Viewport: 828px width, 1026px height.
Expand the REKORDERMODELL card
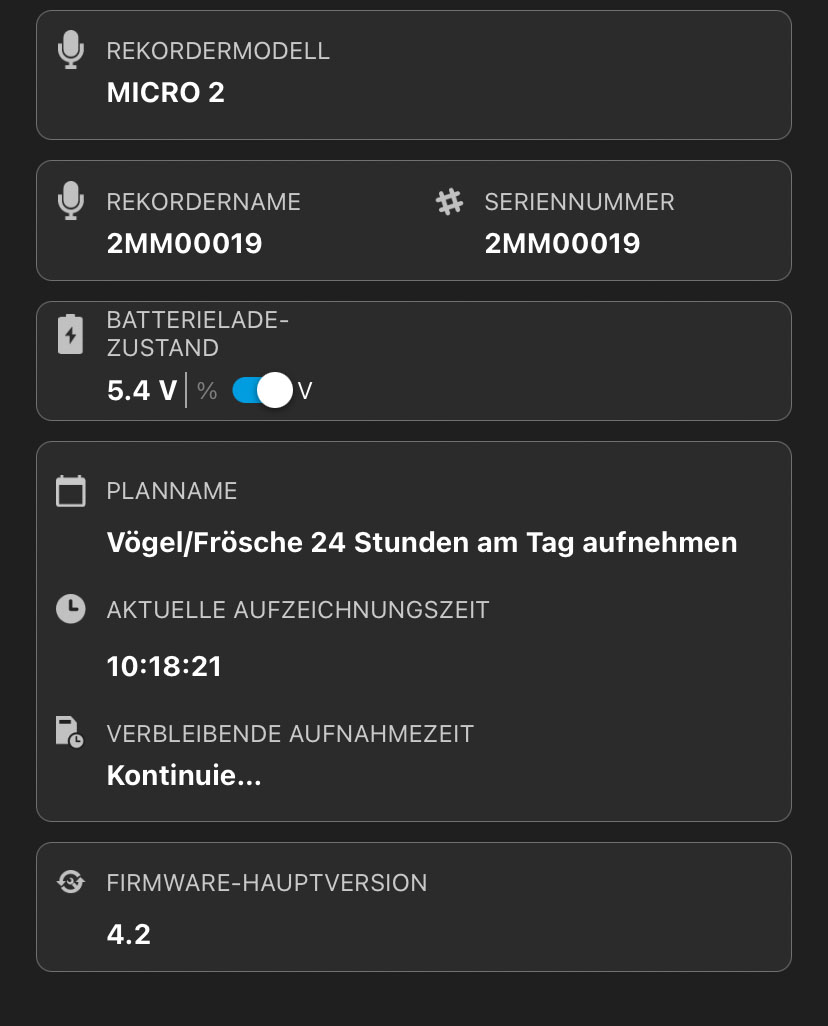pyautogui.click(x=413, y=75)
